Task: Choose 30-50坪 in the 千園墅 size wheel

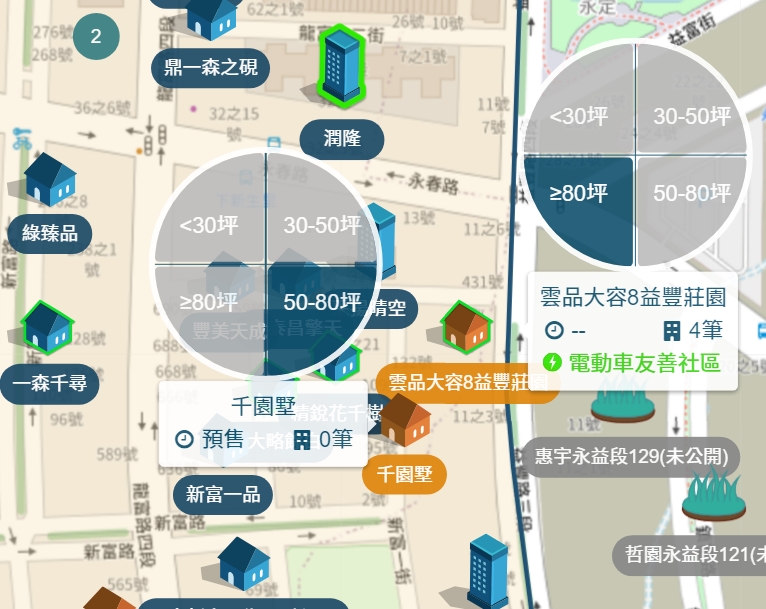Action: (x=321, y=224)
